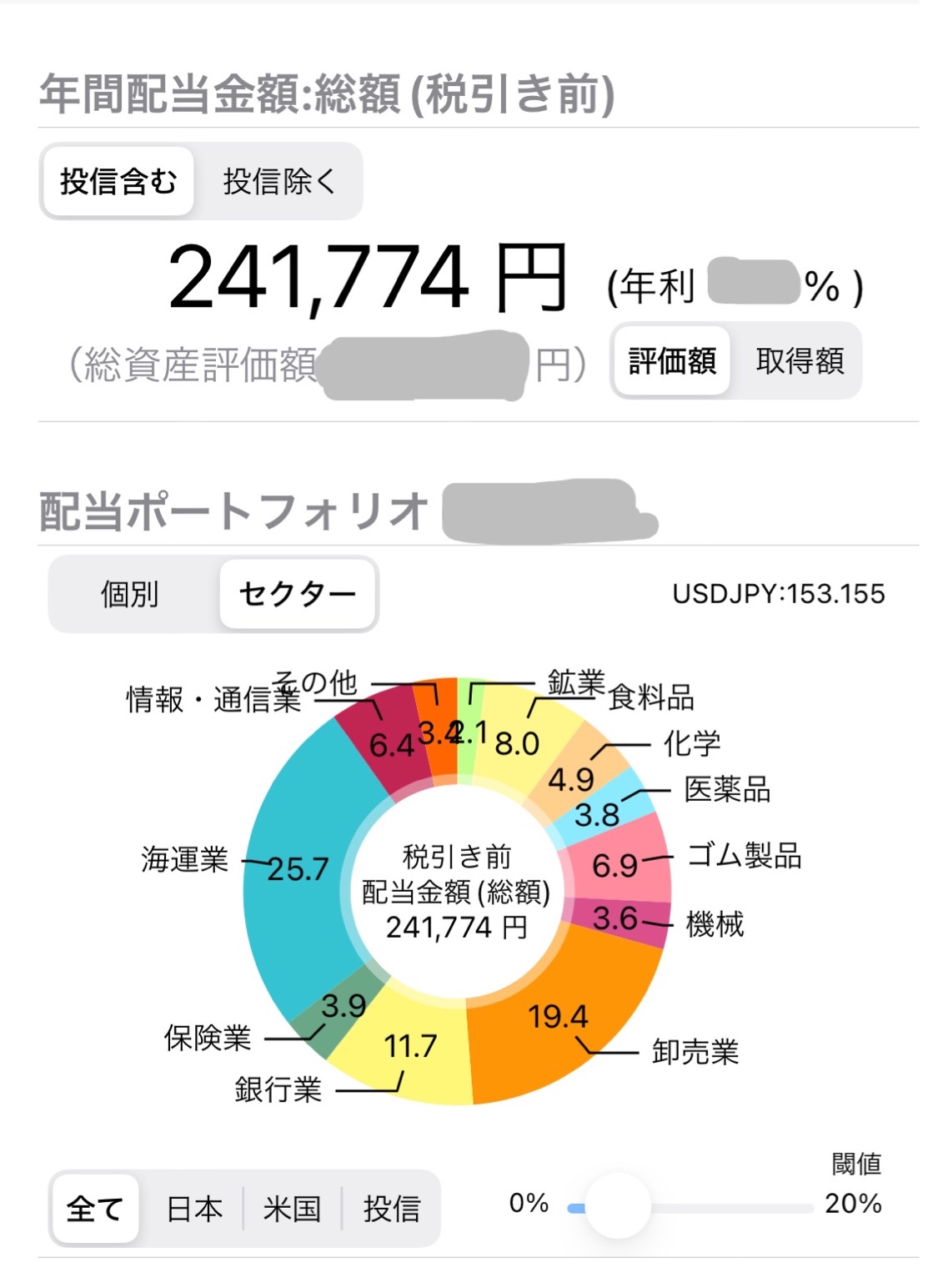
Task: Switch to 個別 portfolio view
Action: coord(130,594)
